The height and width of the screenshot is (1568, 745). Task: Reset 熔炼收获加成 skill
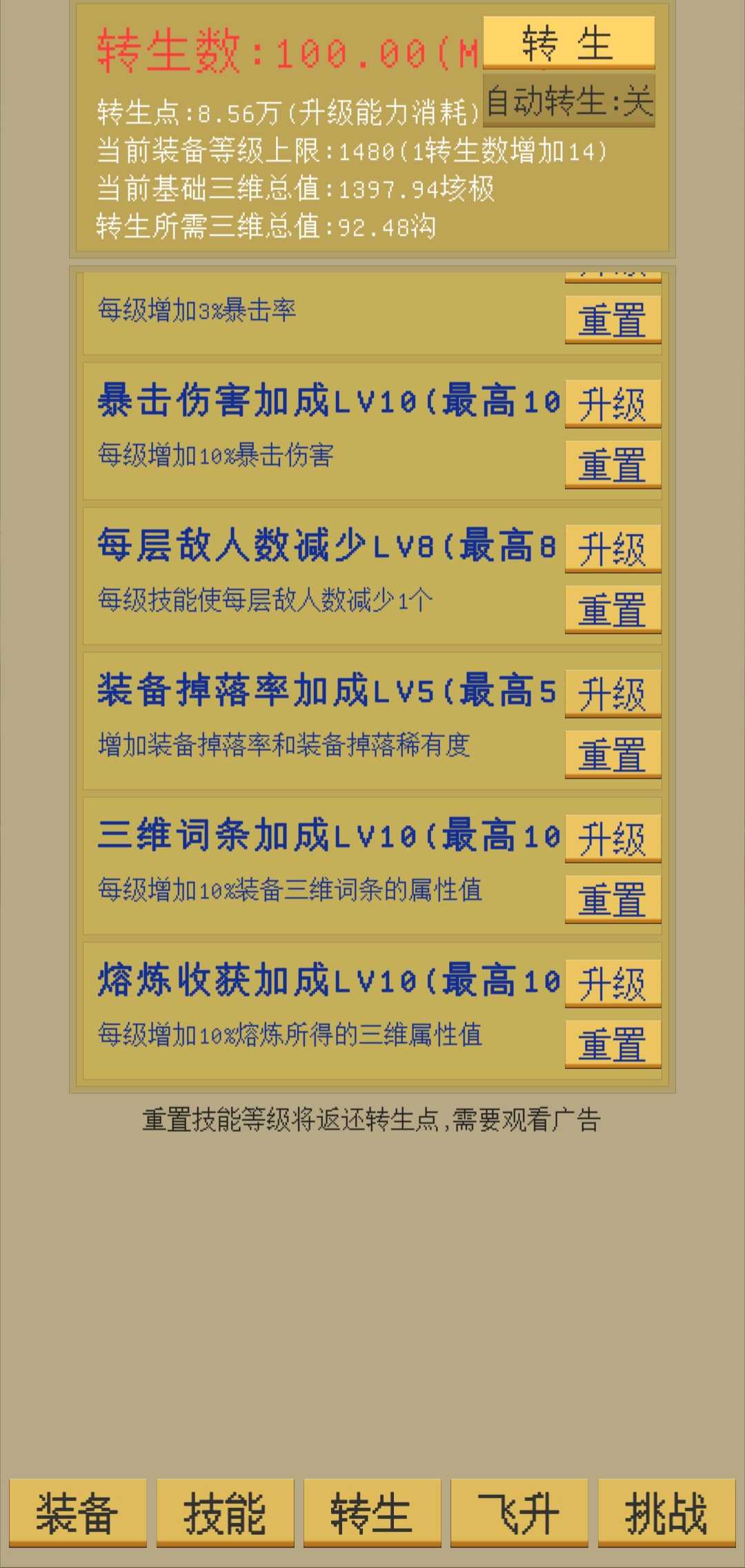tap(613, 1044)
